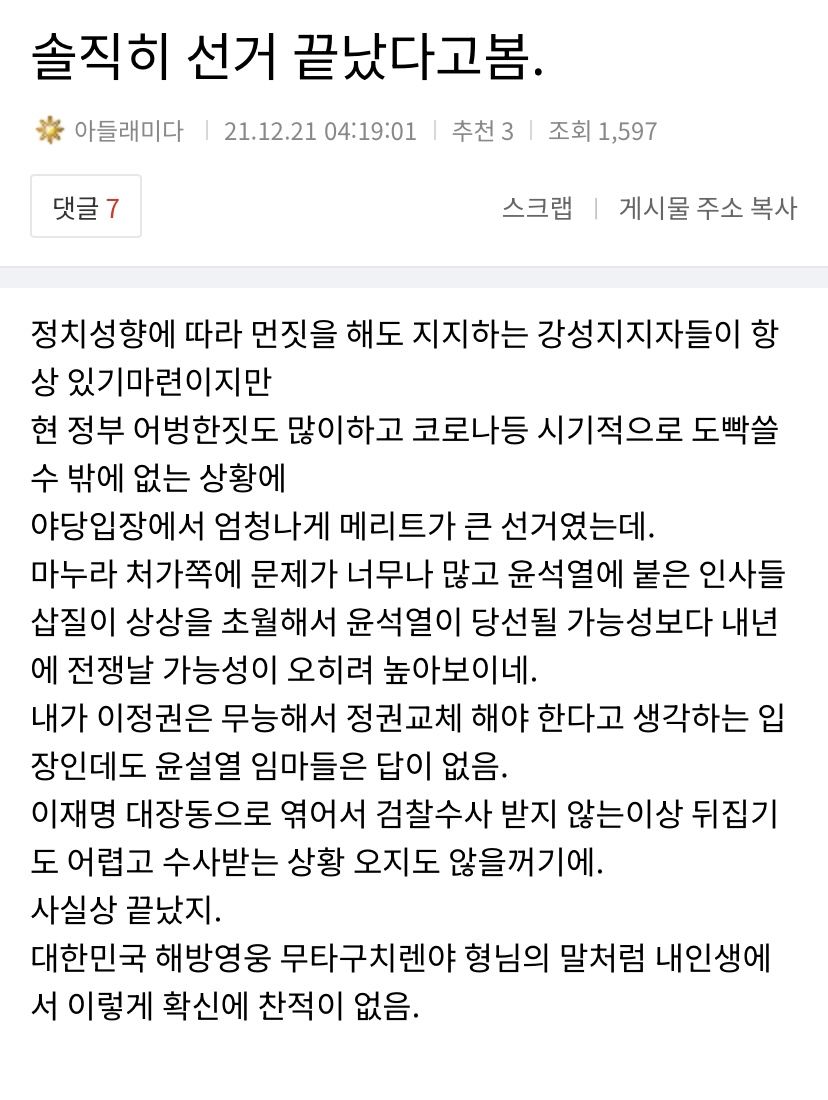The height and width of the screenshot is (1100, 828).
Task: Tap 스크랩 to scrap this post
Action: [537, 208]
